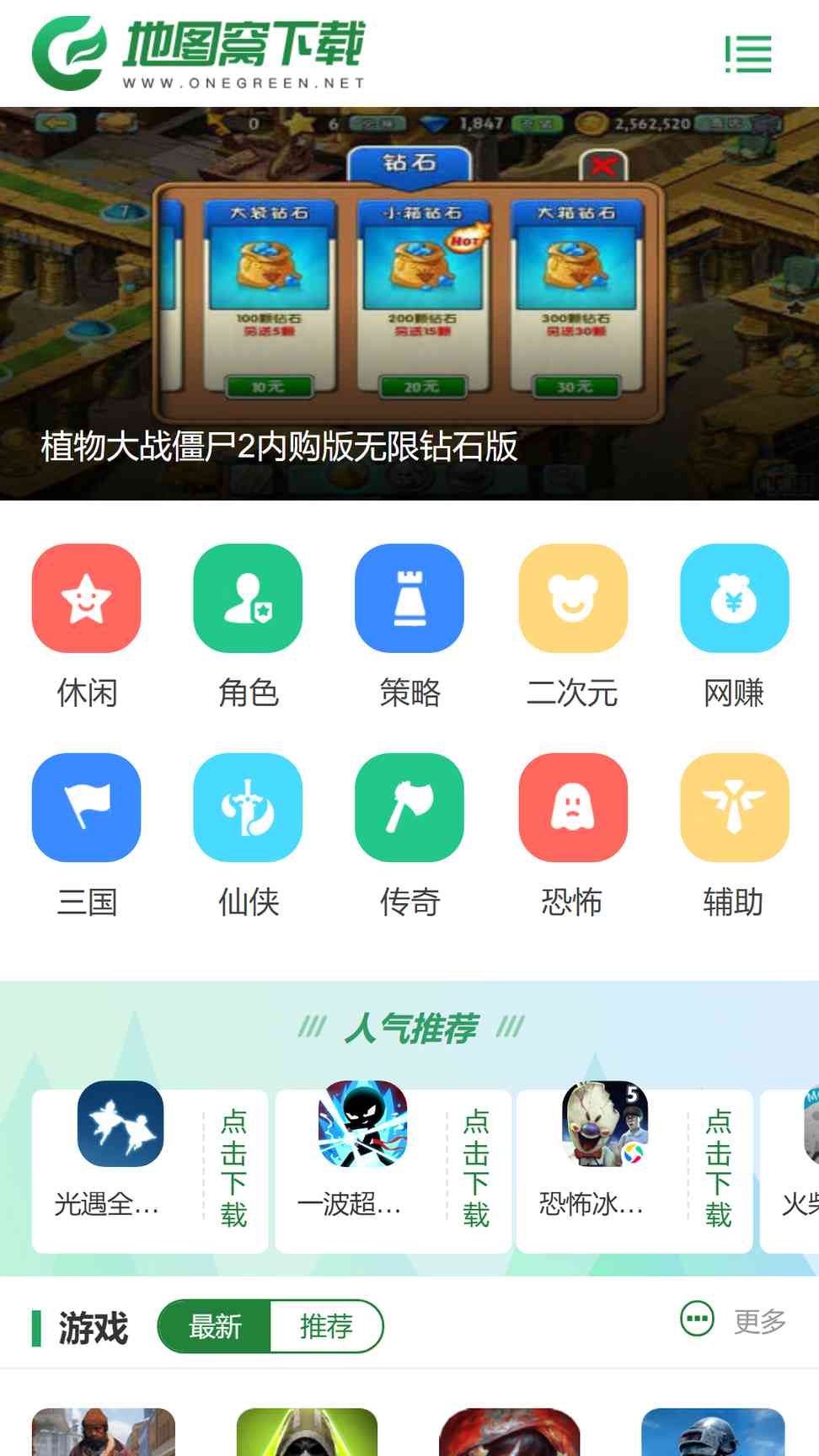Viewport: 819px width, 1456px height.
Task: Open the menu icon in the header
Action: [748, 54]
